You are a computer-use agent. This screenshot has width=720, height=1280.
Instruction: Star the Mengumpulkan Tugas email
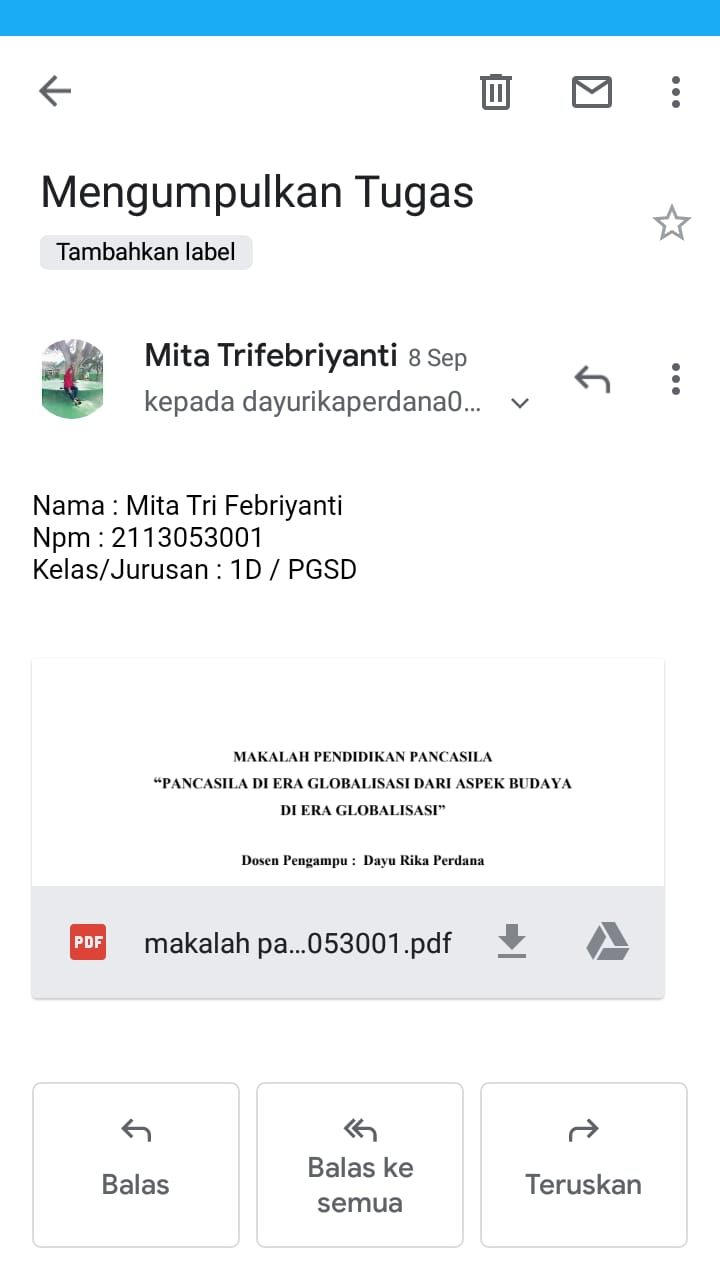tap(671, 223)
